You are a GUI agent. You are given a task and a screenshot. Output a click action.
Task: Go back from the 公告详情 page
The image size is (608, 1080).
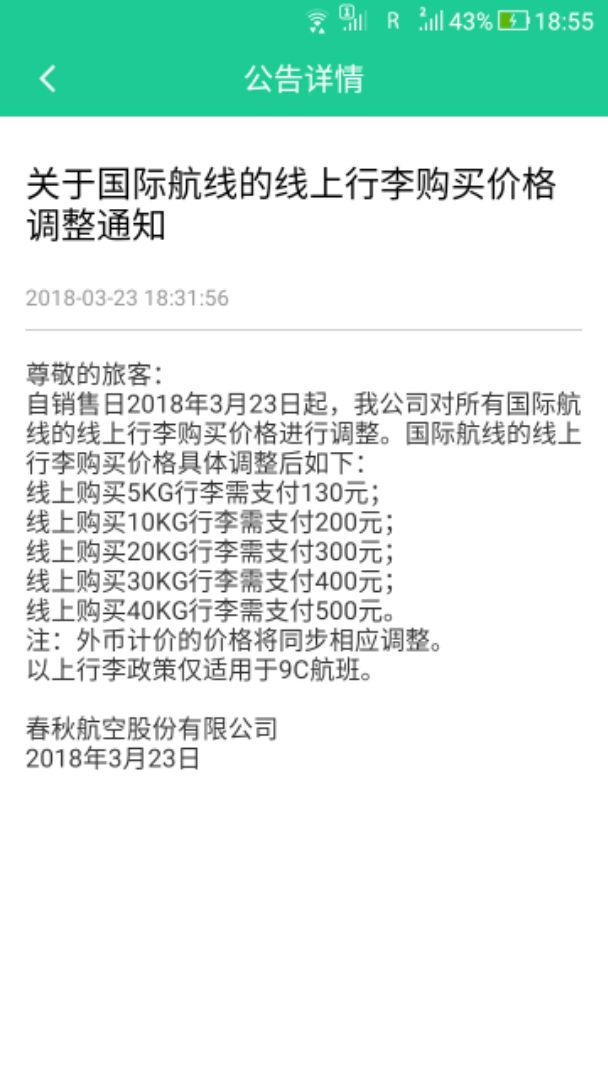coord(47,79)
